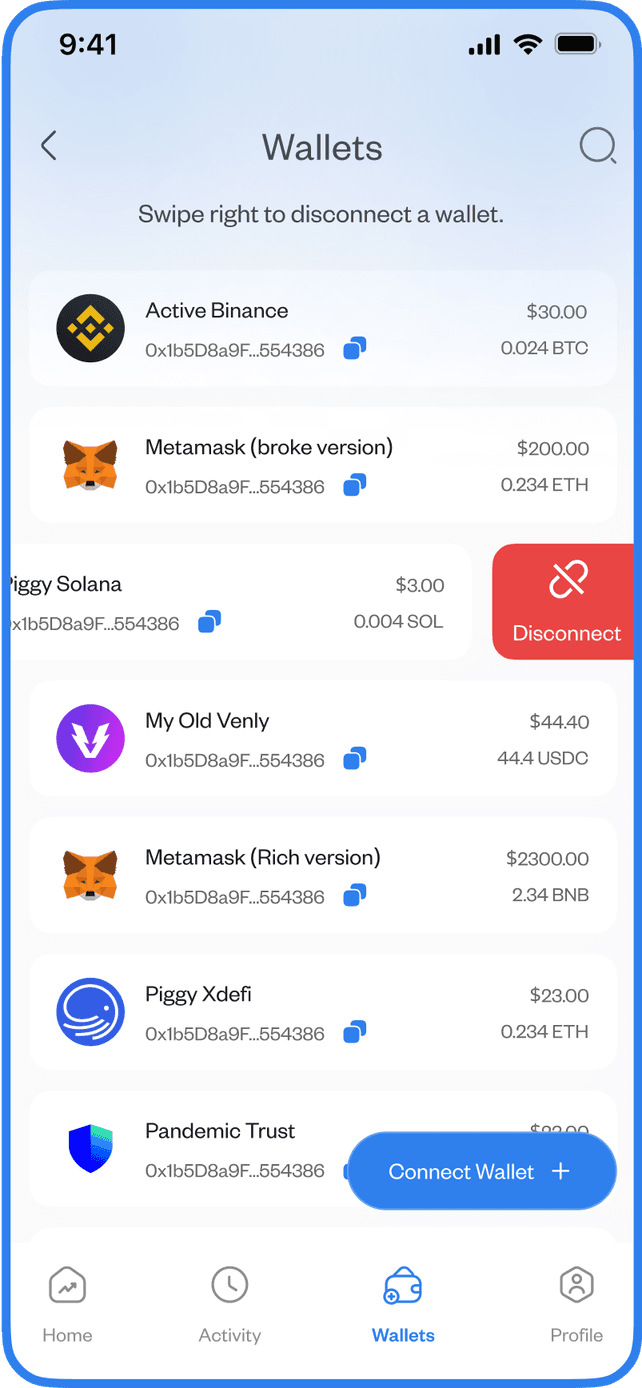Switch to the Activity tab
Image resolution: width=642 pixels, height=1388 pixels.
tap(230, 1305)
